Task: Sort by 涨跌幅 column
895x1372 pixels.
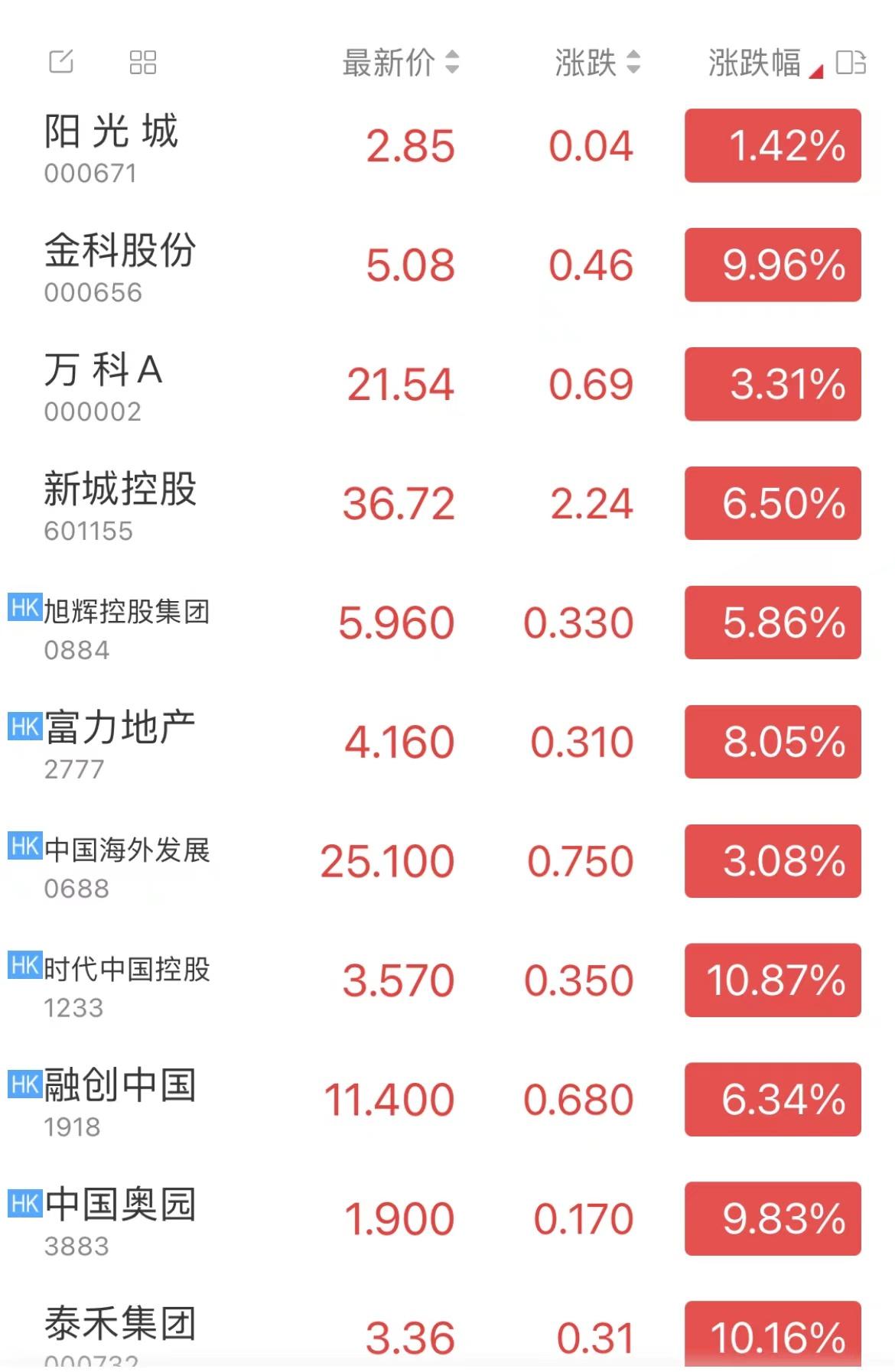Action: (763, 63)
